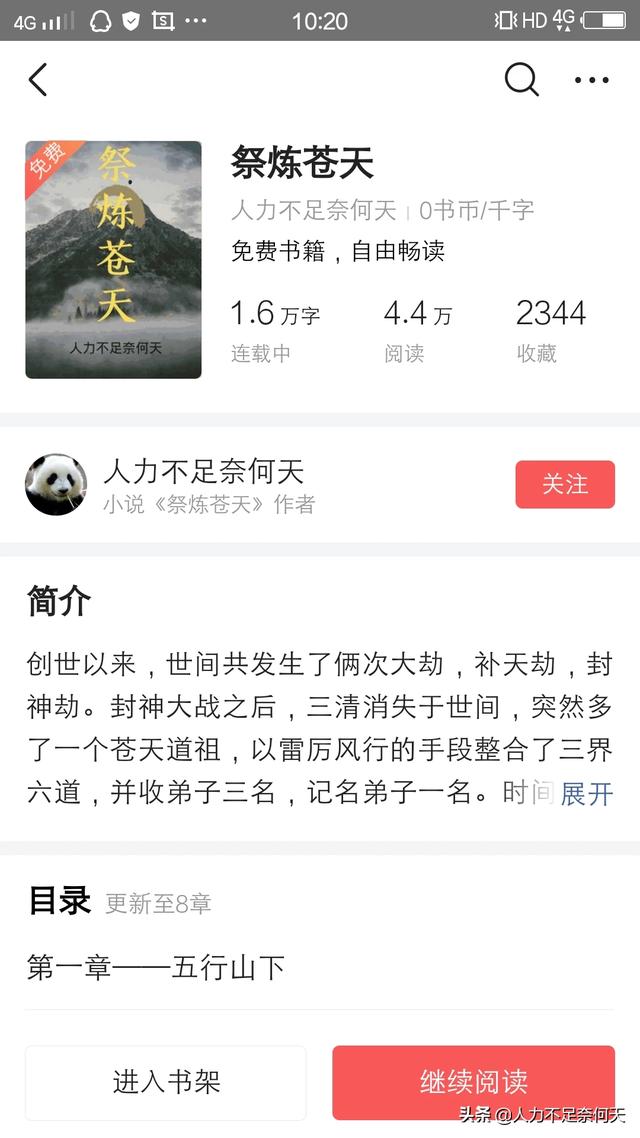Open the search magnifier icon
The image size is (640, 1138).
(521, 80)
